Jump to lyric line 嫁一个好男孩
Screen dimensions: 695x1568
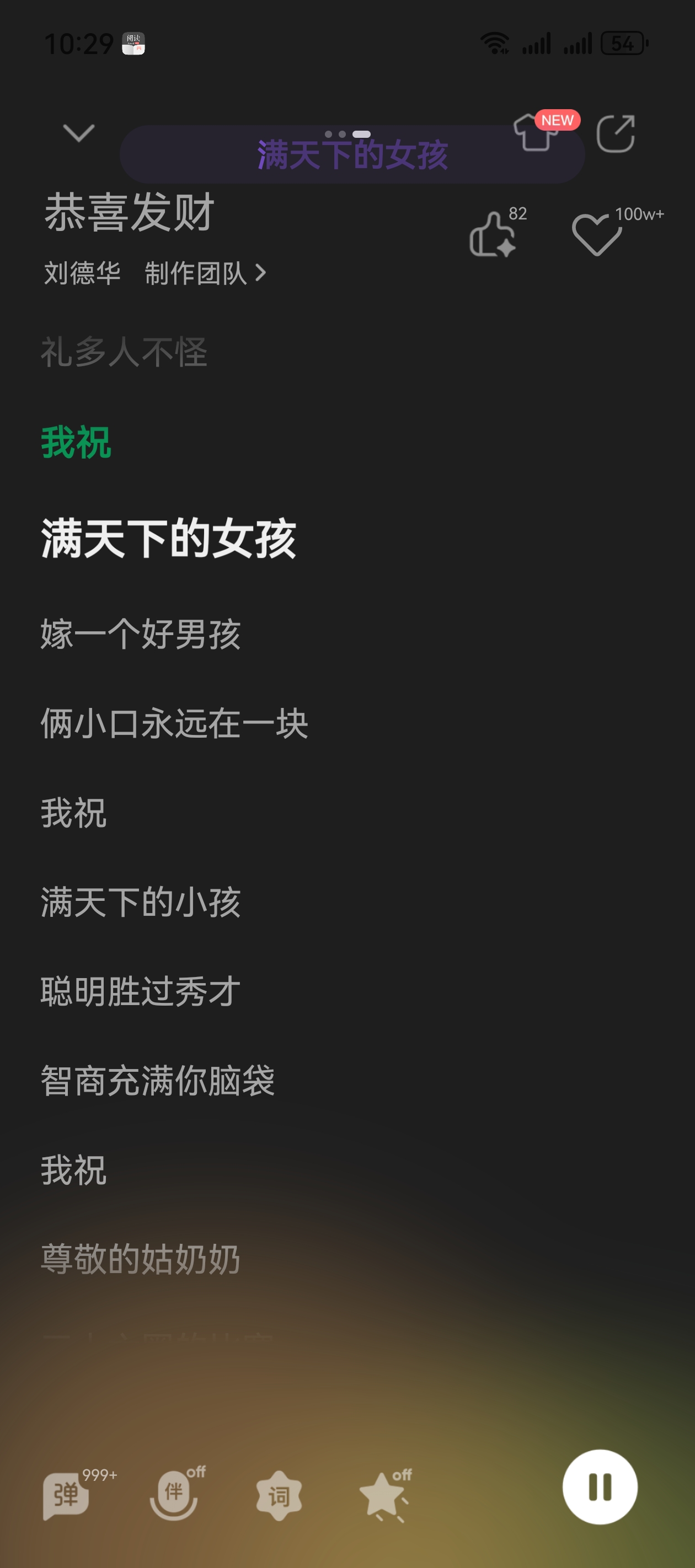pyautogui.click(x=141, y=633)
